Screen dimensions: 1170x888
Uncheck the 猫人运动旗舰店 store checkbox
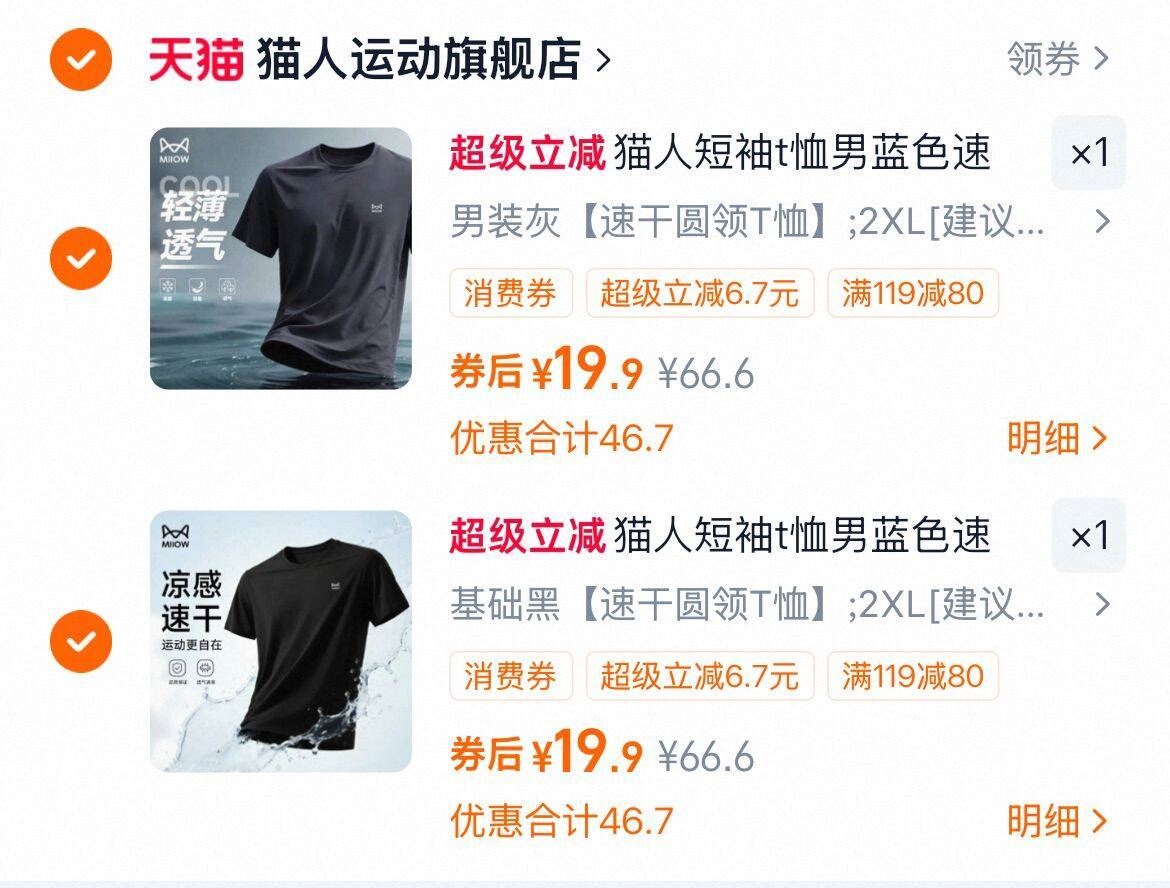(81, 60)
